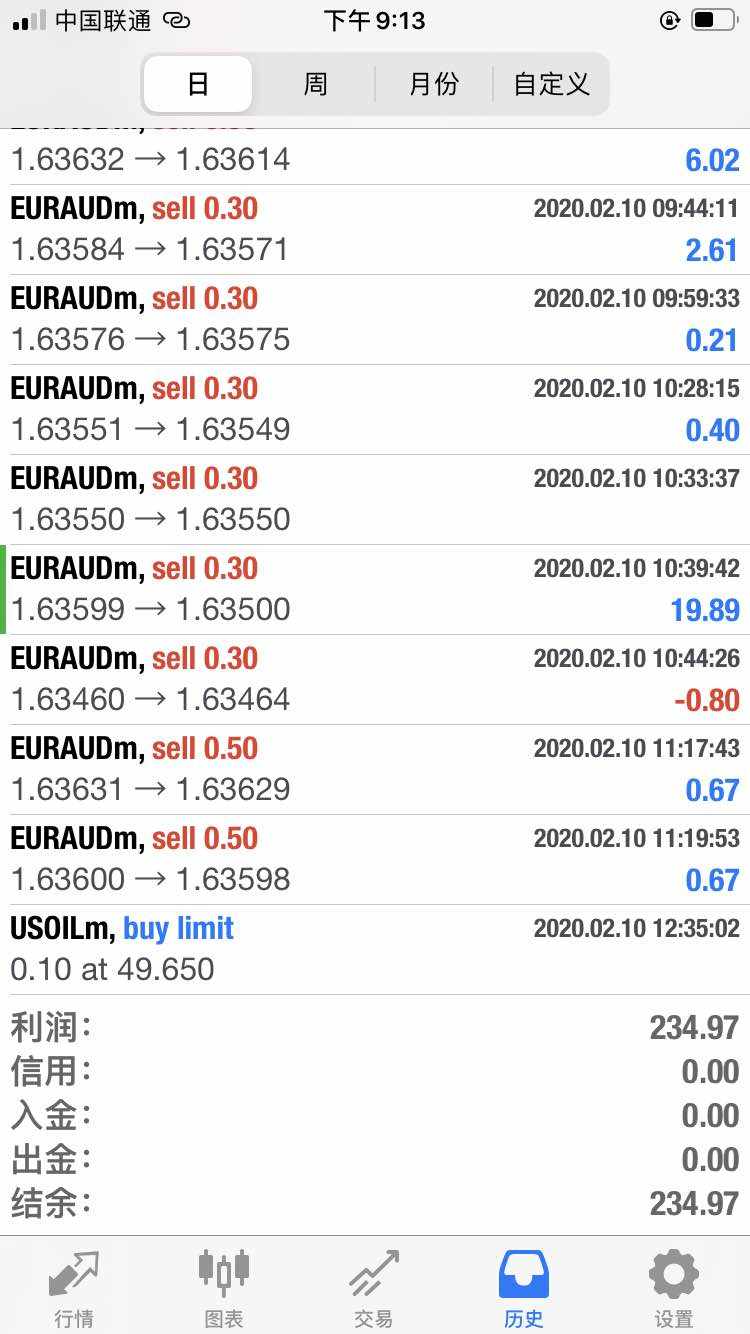Choose the 自定义 date range segment
The width and height of the screenshot is (750, 1334).
click(x=551, y=84)
